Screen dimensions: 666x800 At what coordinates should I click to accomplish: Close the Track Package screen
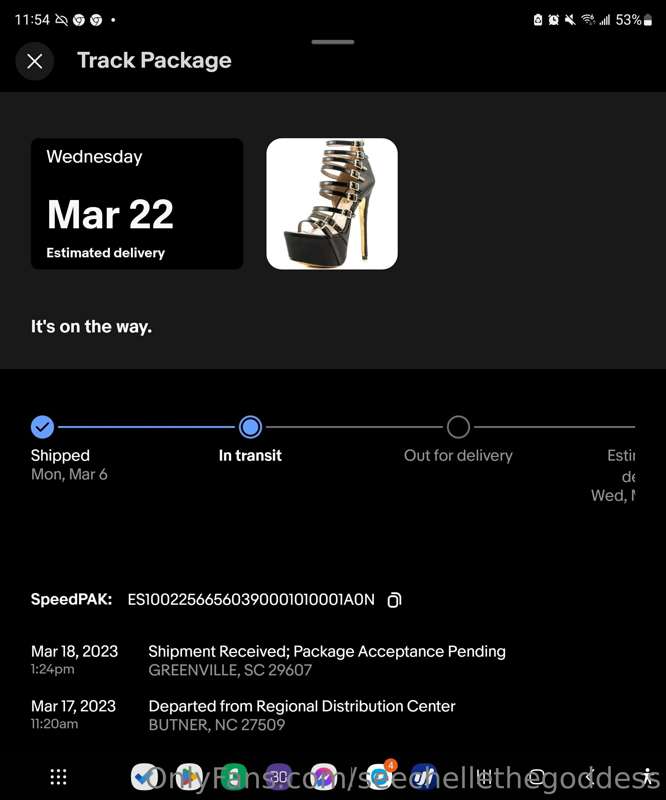[x=35, y=61]
